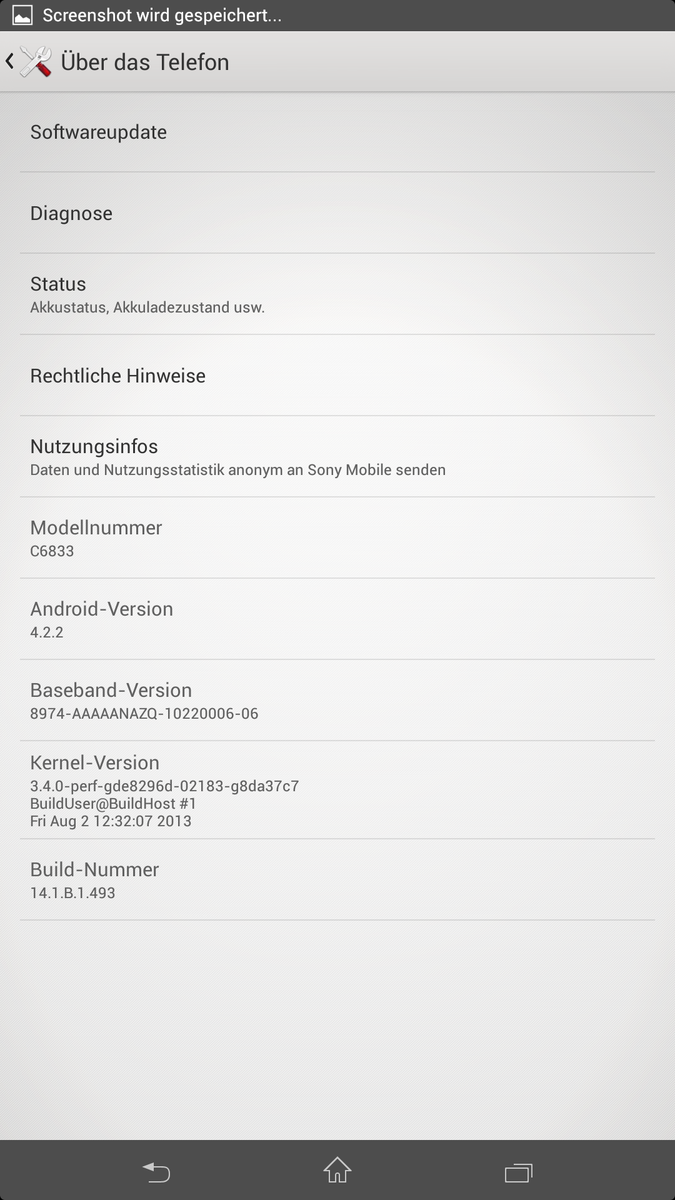Open Rechtliche Hinweise
Image resolution: width=675 pixels, height=1200 pixels.
337,376
